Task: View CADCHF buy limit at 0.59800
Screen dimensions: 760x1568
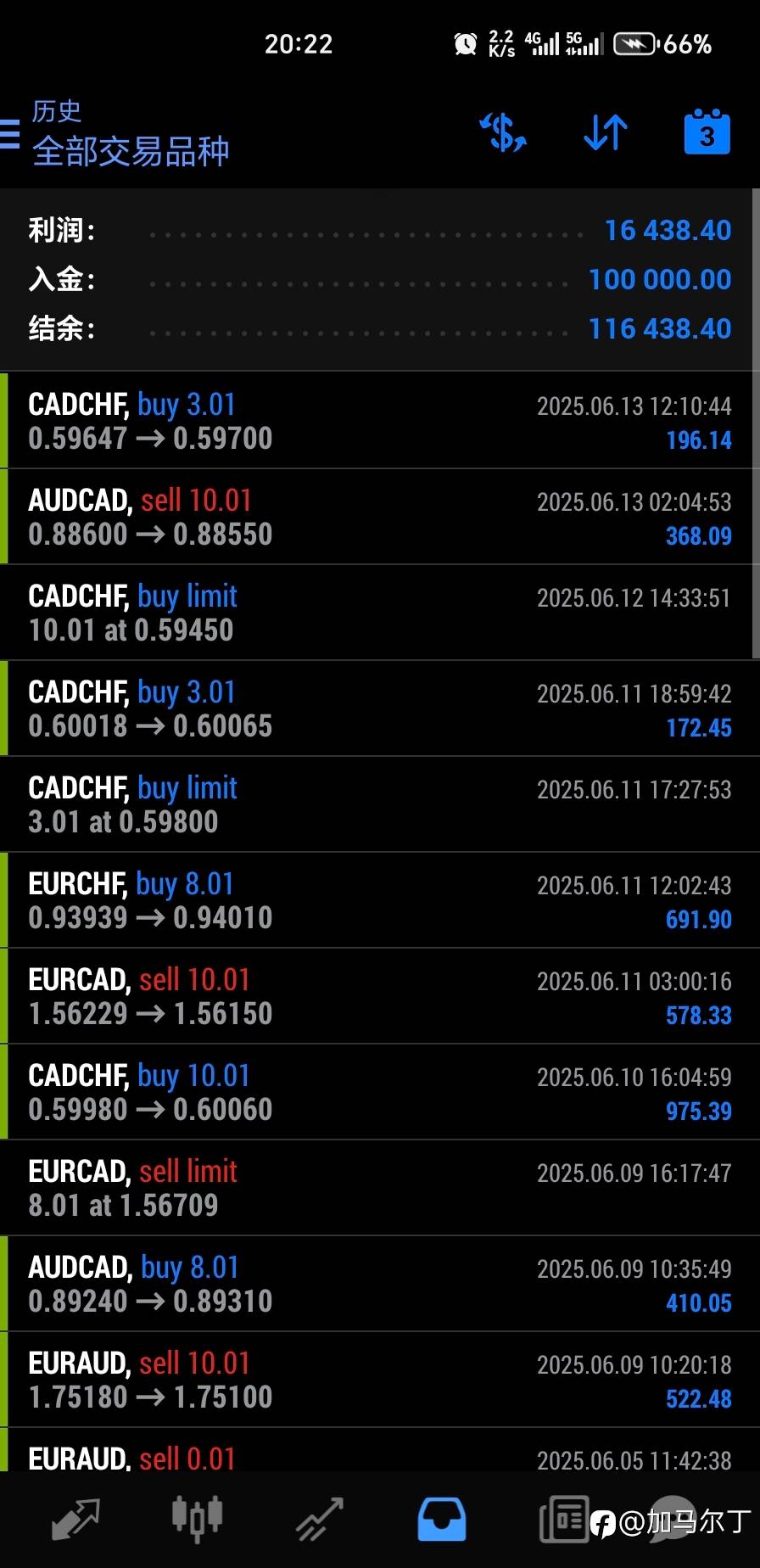Action: point(378,804)
